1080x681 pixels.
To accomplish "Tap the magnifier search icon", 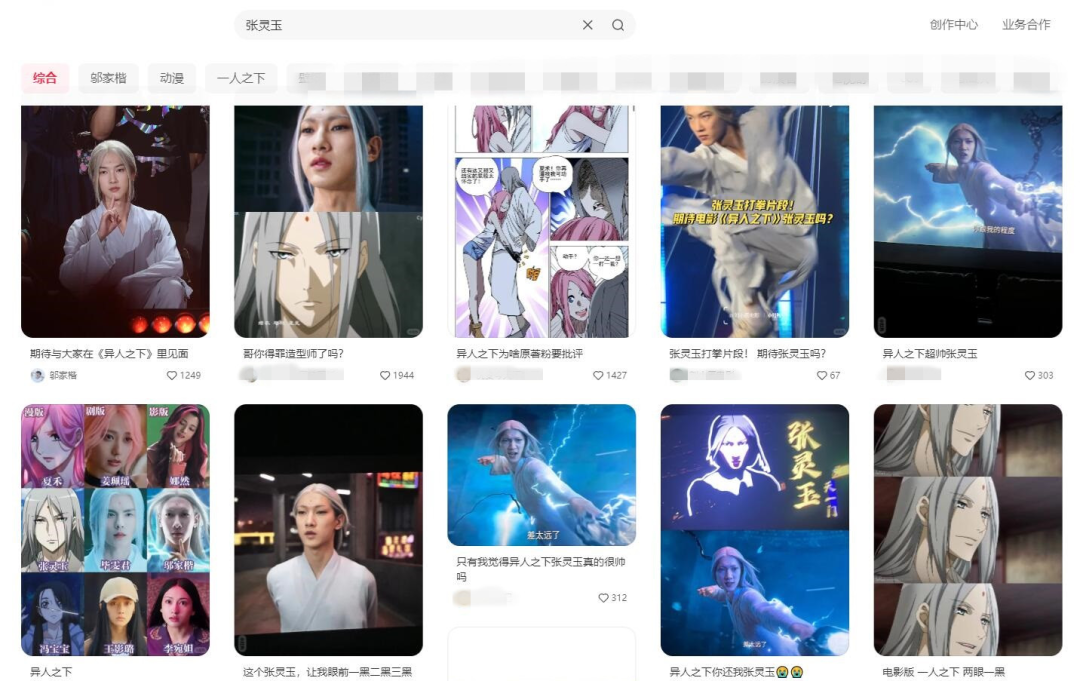I will (x=618, y=25).
